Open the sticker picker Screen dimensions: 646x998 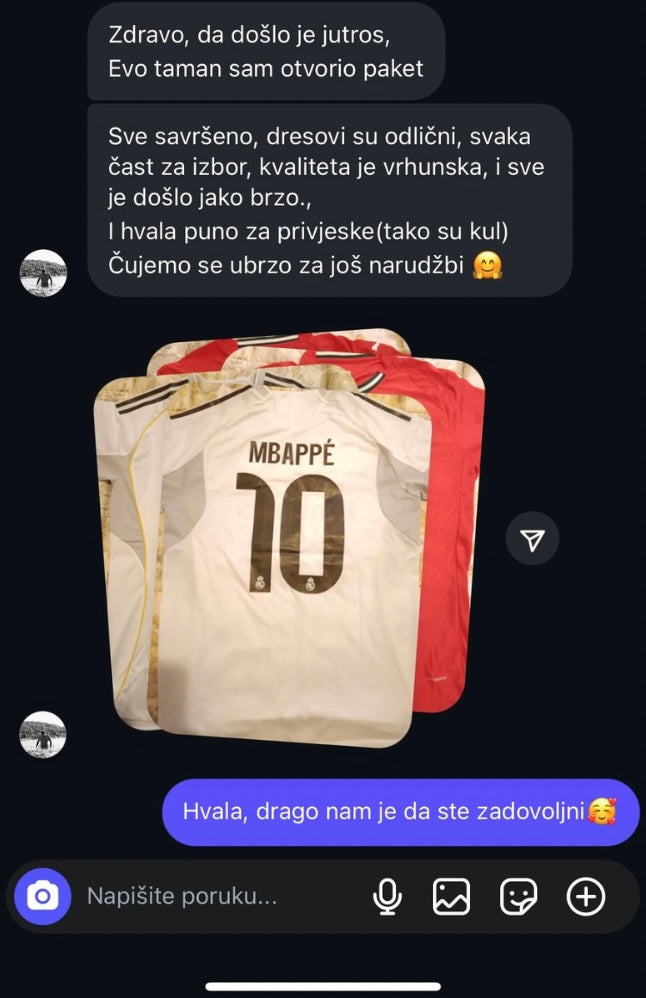518,897
